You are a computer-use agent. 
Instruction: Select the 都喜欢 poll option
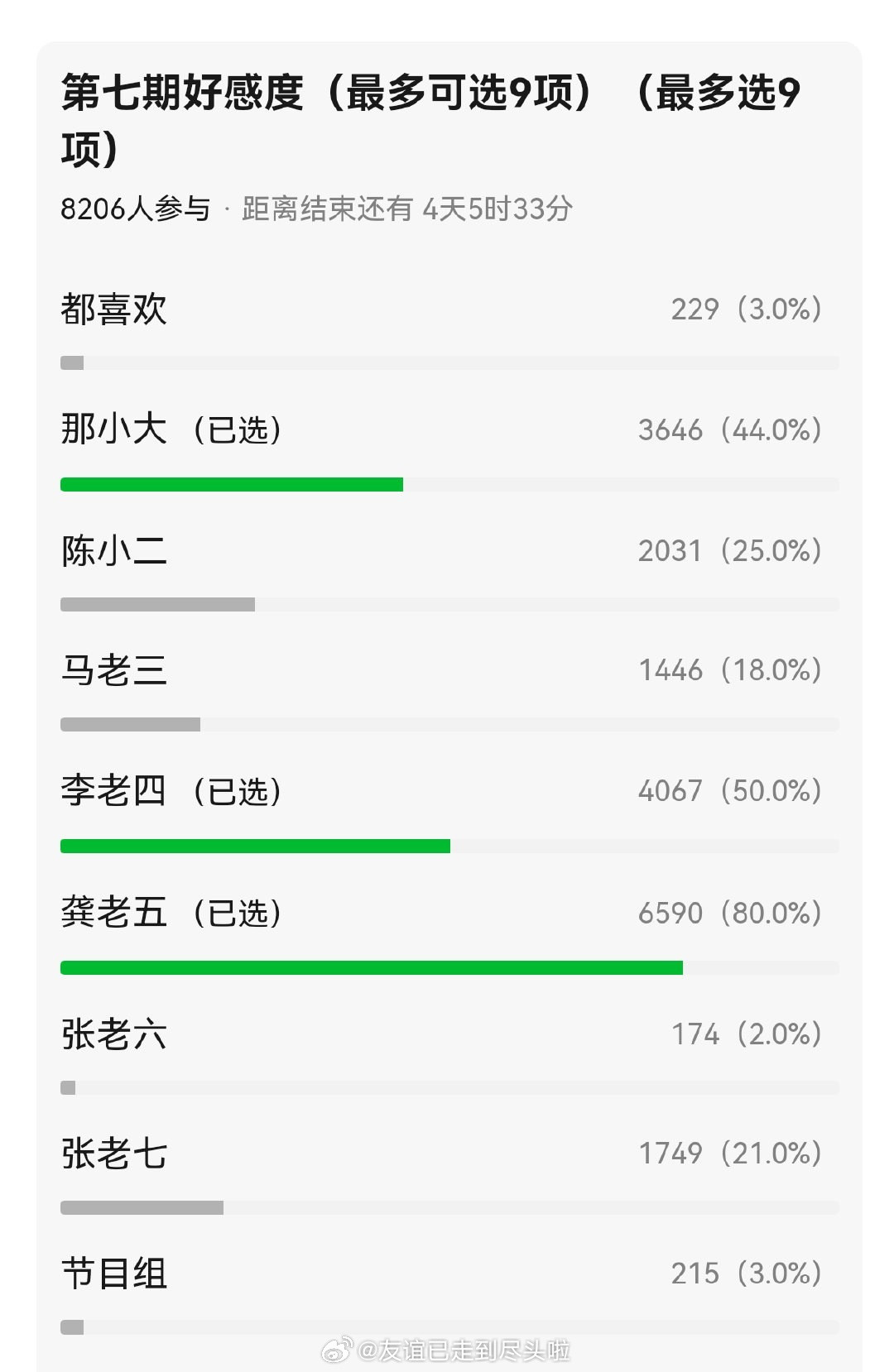(x=449, y=329)
